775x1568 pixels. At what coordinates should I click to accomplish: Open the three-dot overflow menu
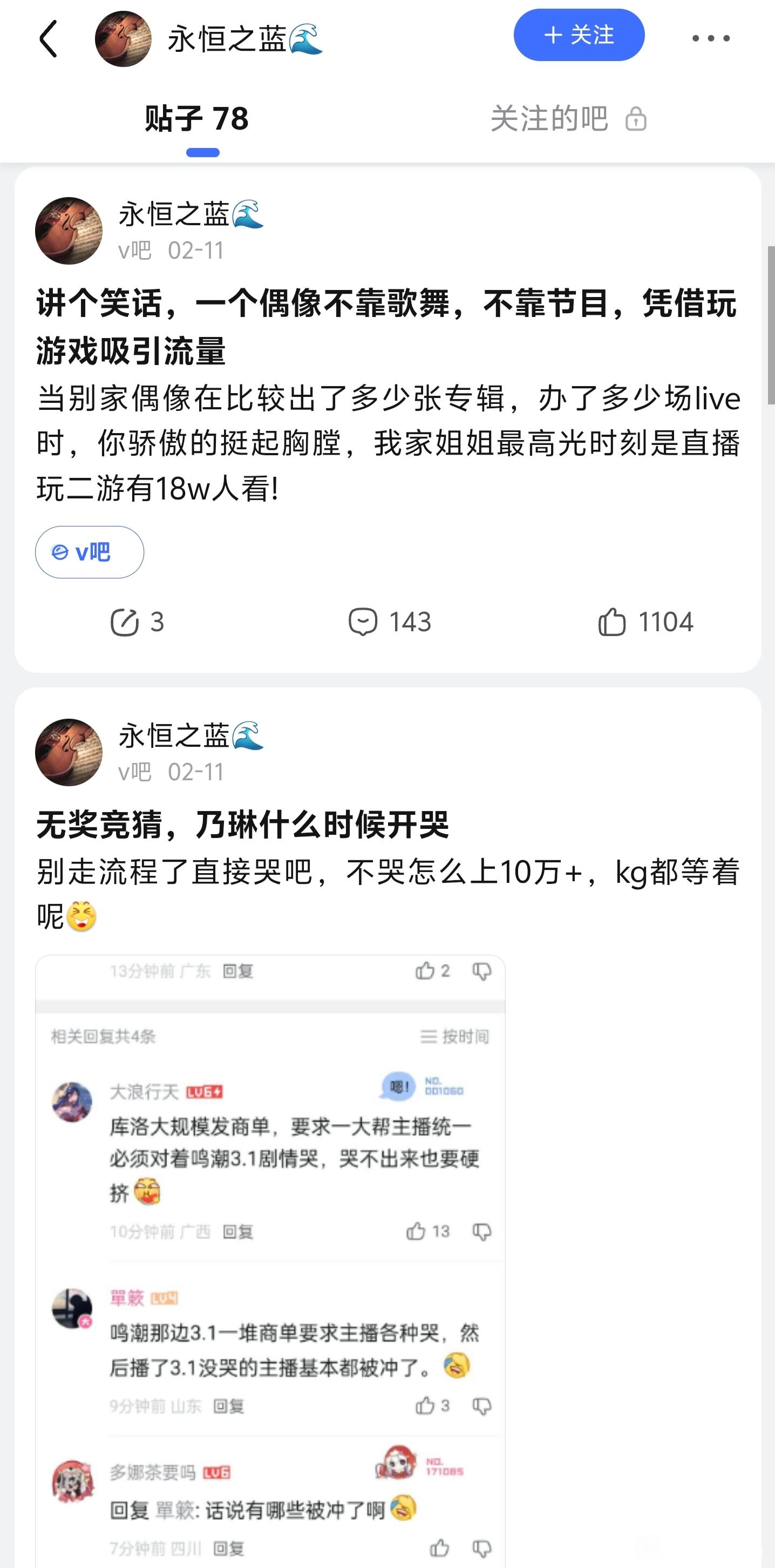[711, 38]
